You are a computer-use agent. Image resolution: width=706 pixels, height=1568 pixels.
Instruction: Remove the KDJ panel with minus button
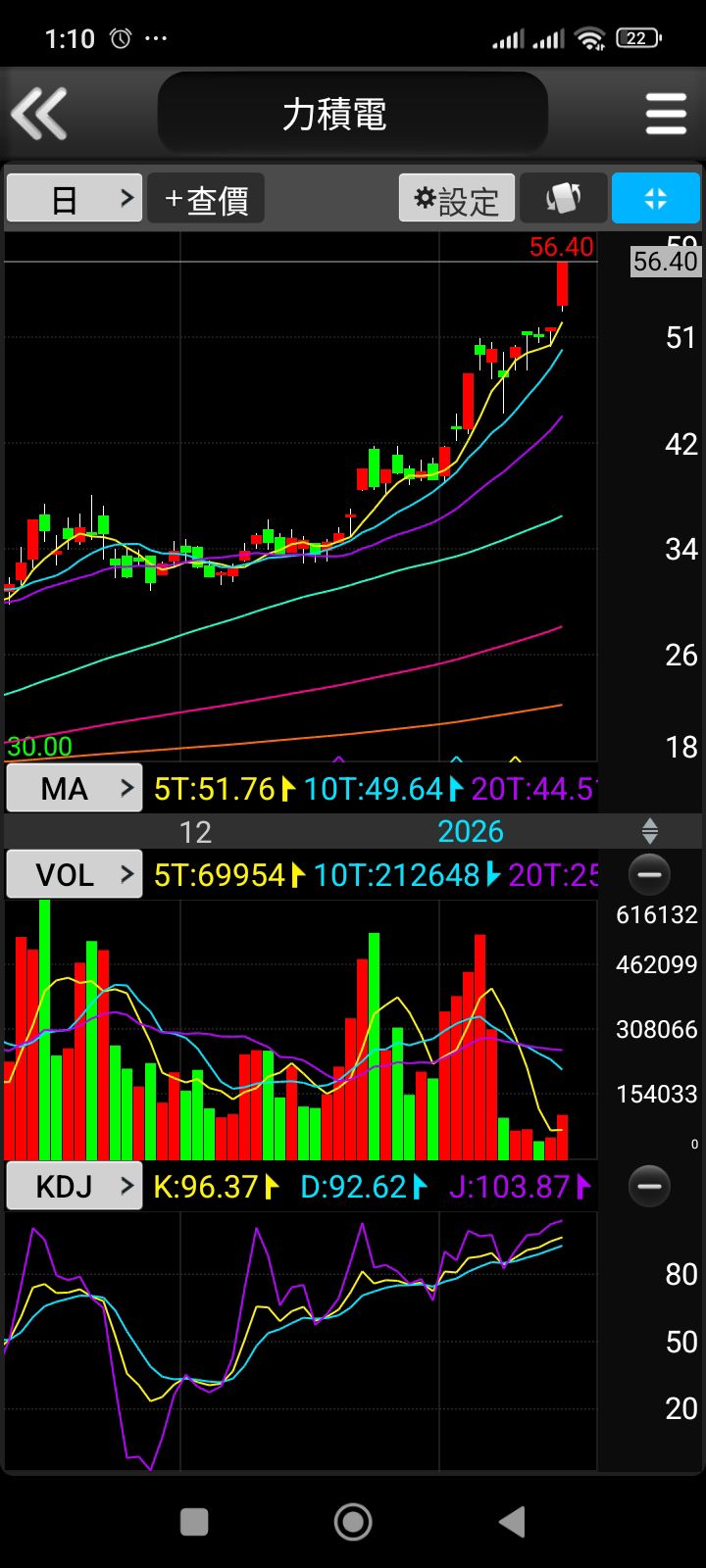[649, 1186]
